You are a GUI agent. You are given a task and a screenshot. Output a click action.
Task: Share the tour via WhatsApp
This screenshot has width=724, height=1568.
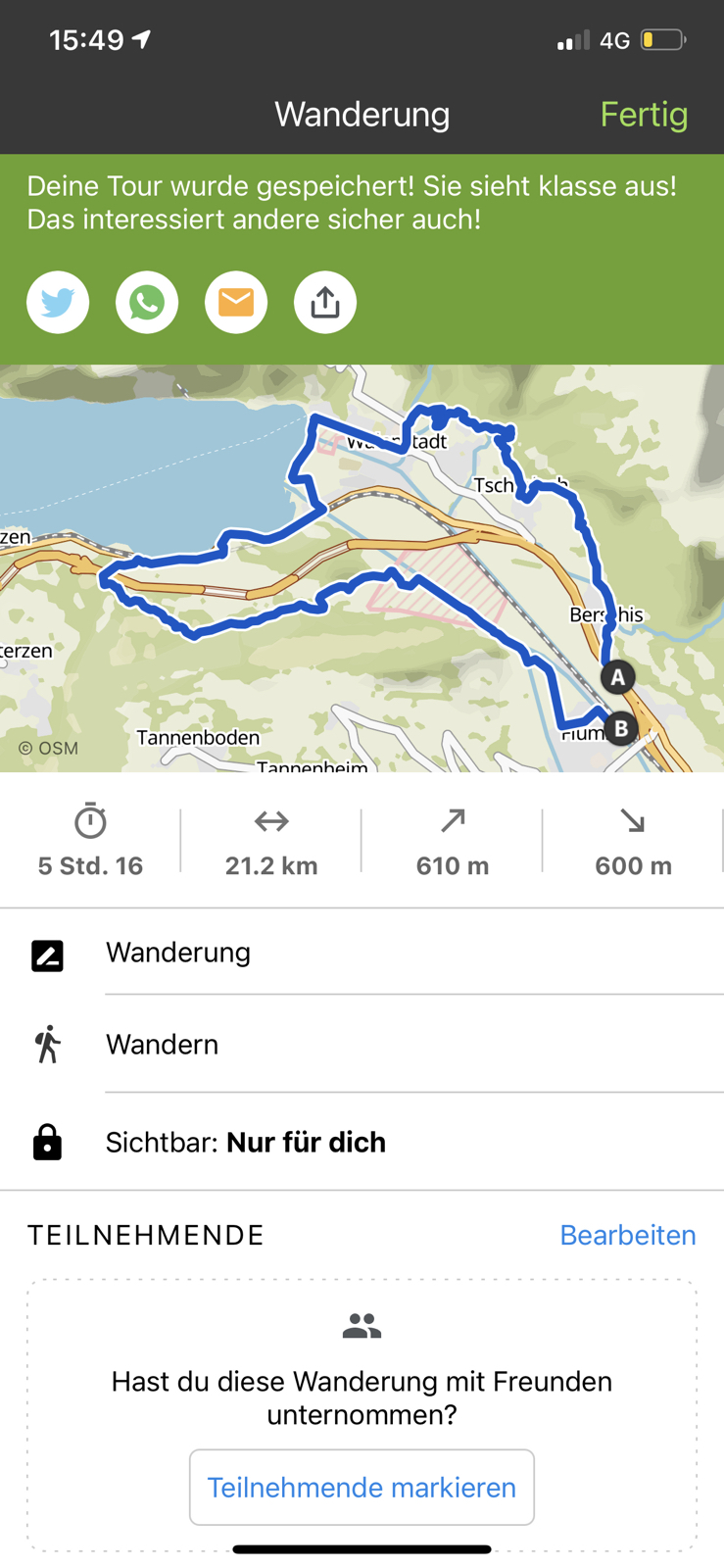147,302
